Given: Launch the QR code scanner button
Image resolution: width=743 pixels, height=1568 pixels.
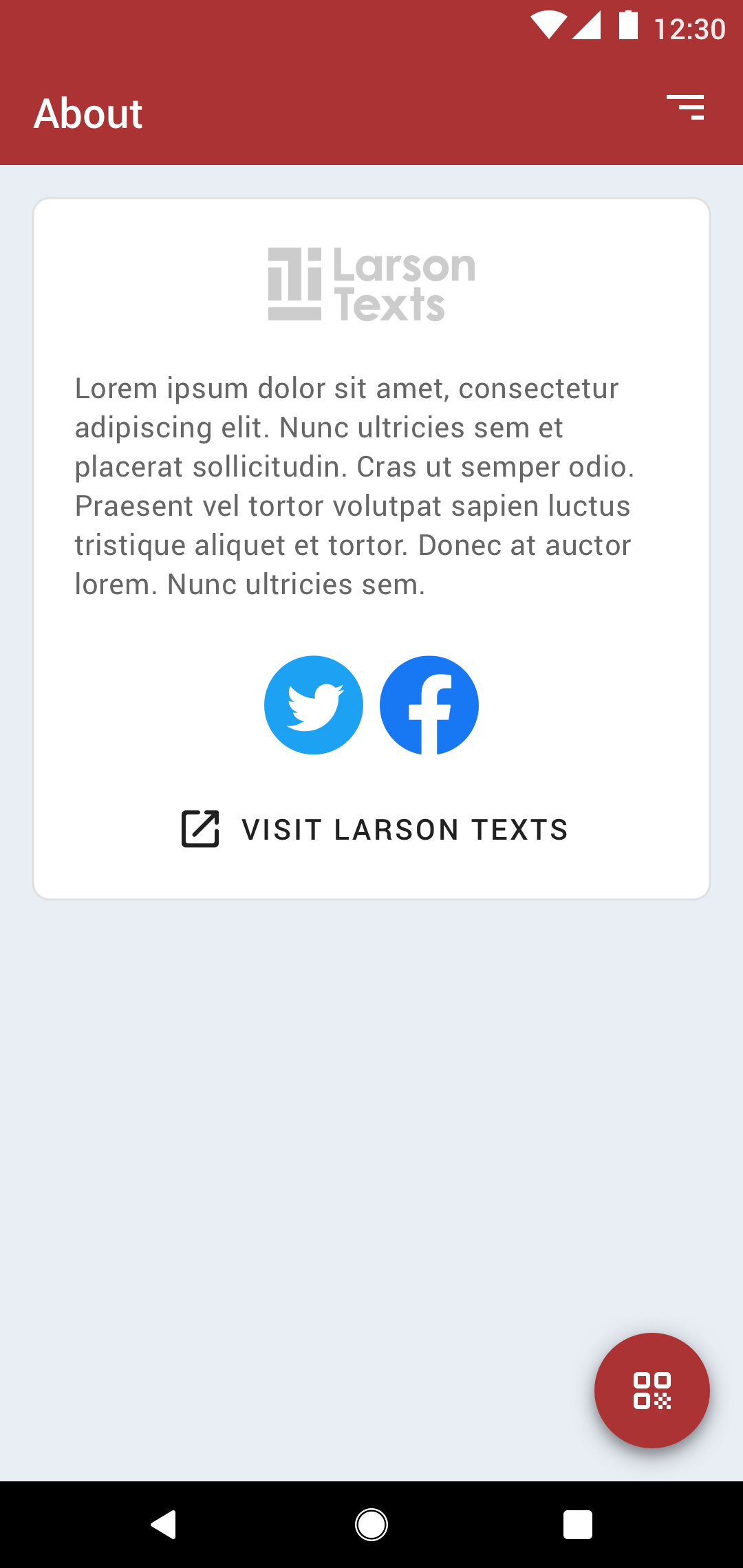Looking at the screenshot, I should click(652, 1391).
